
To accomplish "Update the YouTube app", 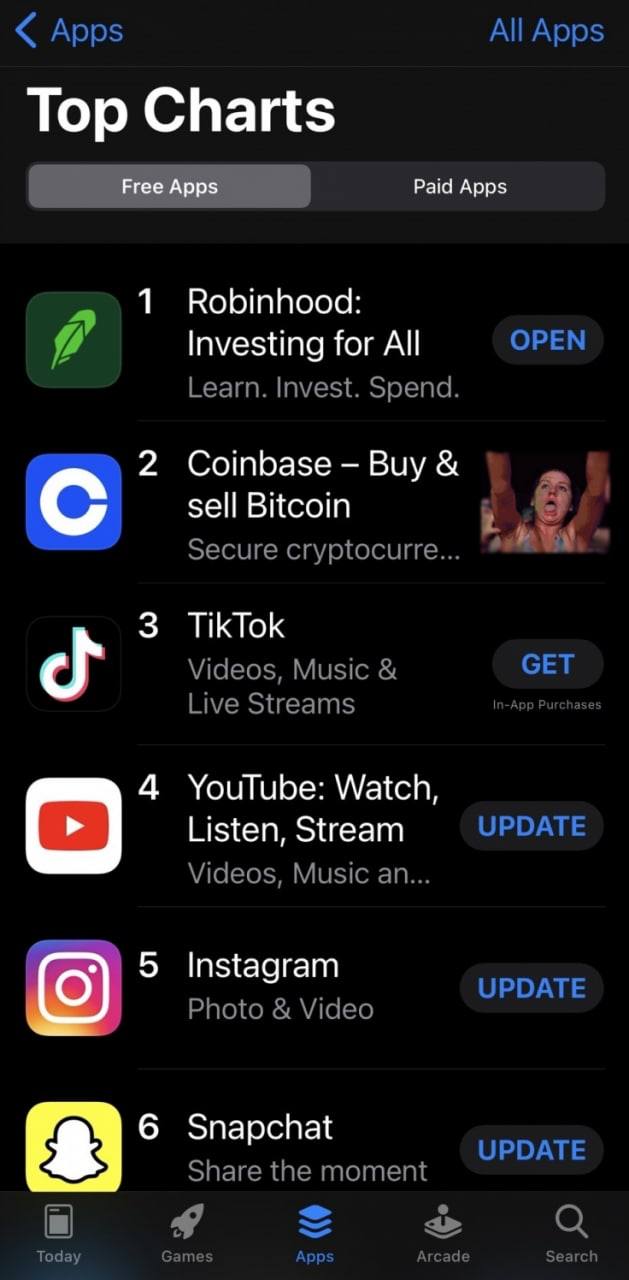I will [531, 827].
